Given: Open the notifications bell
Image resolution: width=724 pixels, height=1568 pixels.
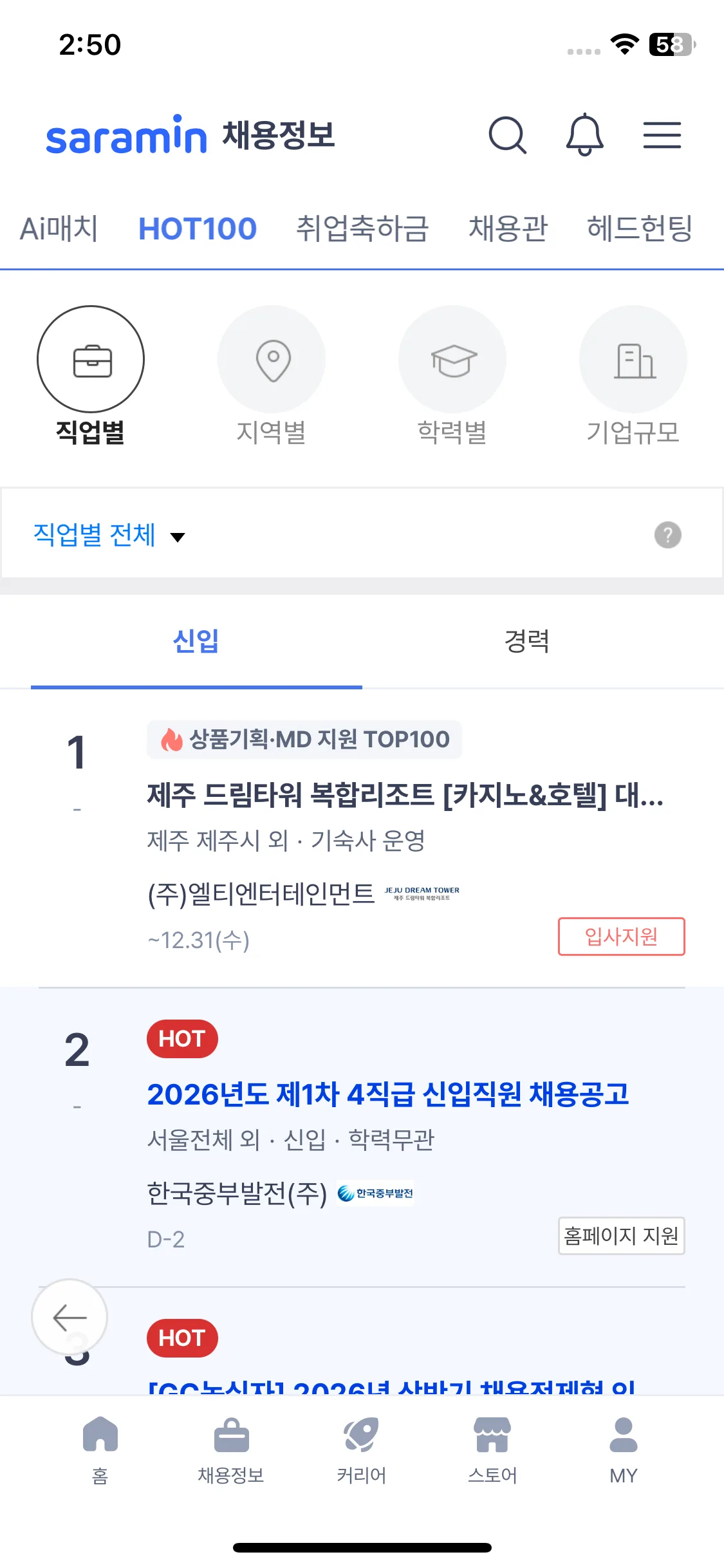Looking at the screenshot, I should point(584,135).
